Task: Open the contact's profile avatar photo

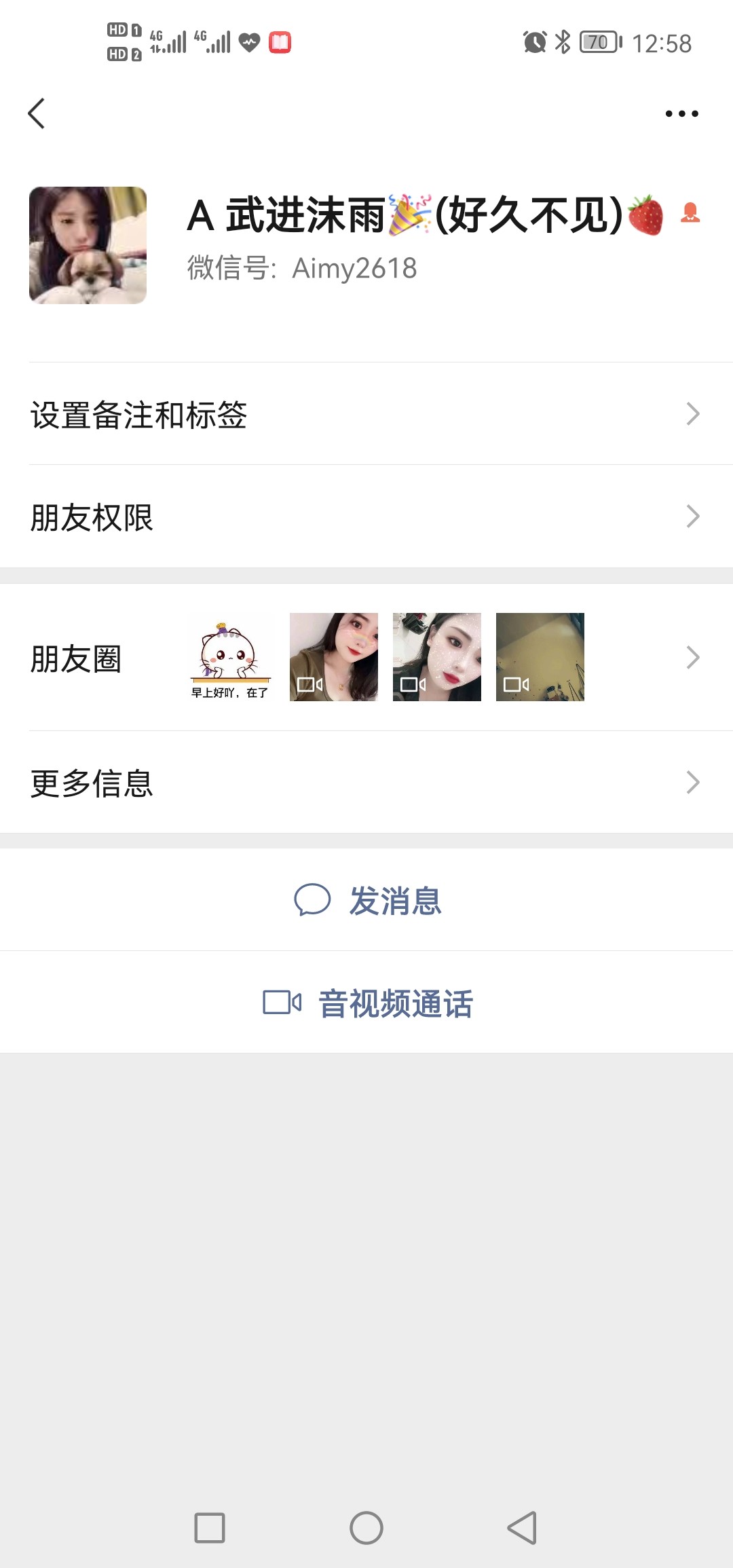Action: pos(88,246)
